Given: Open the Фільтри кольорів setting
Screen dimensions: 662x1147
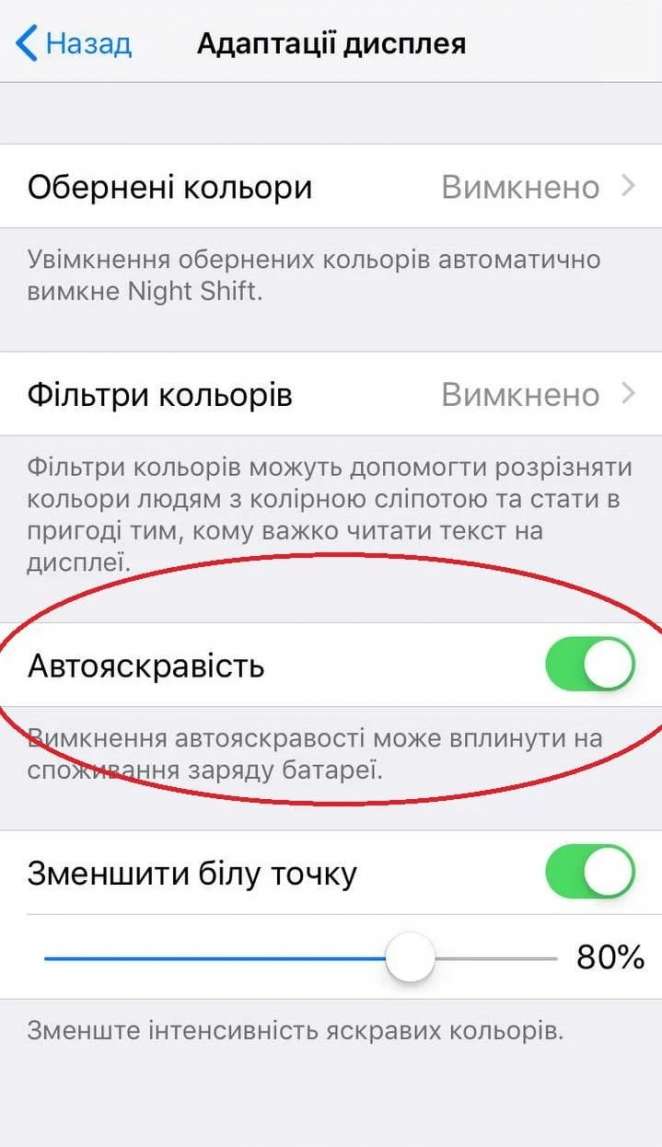Looking at the screenshot, I should click(330, 394).
